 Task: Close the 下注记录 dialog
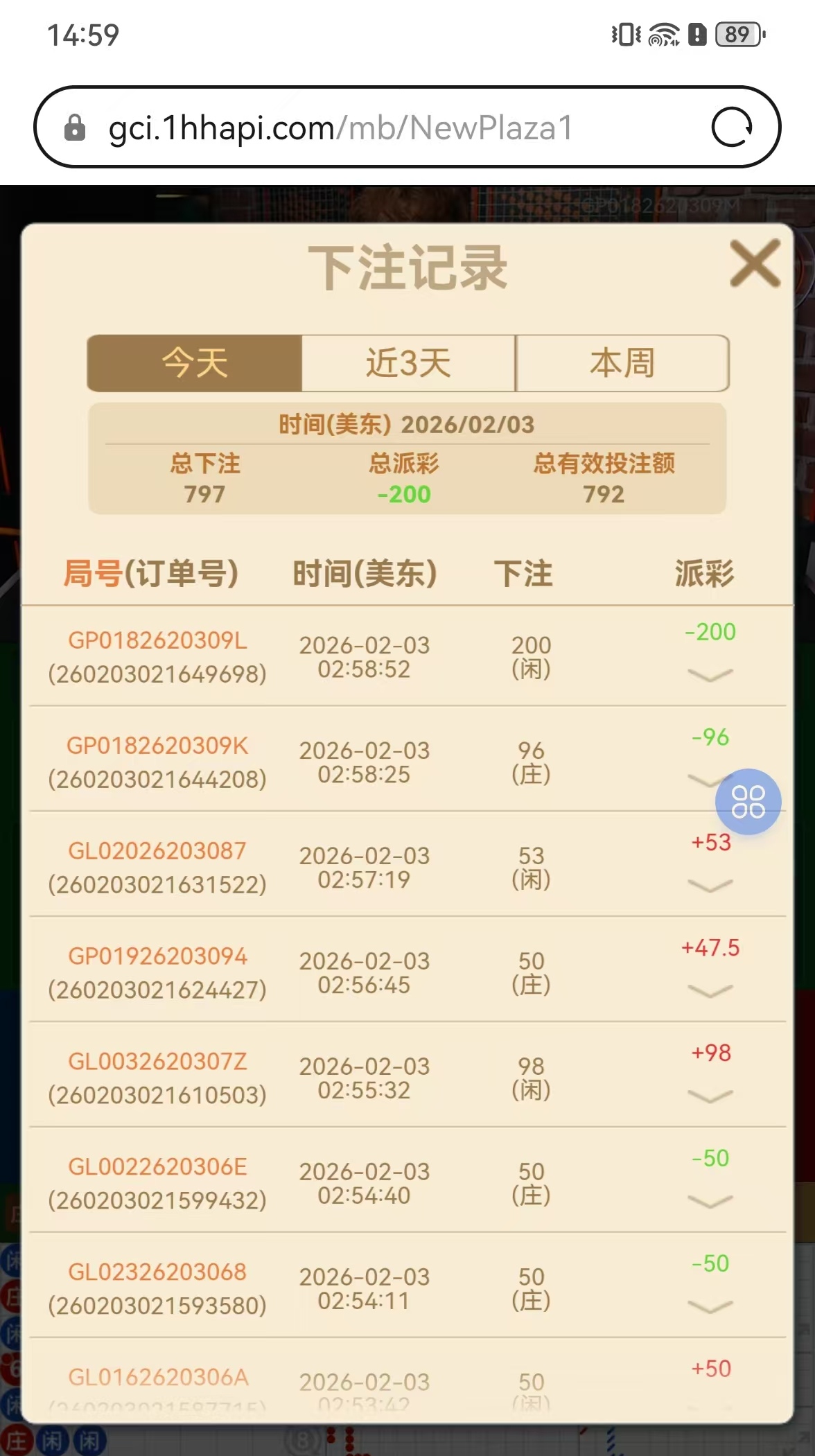coord(755,263)
